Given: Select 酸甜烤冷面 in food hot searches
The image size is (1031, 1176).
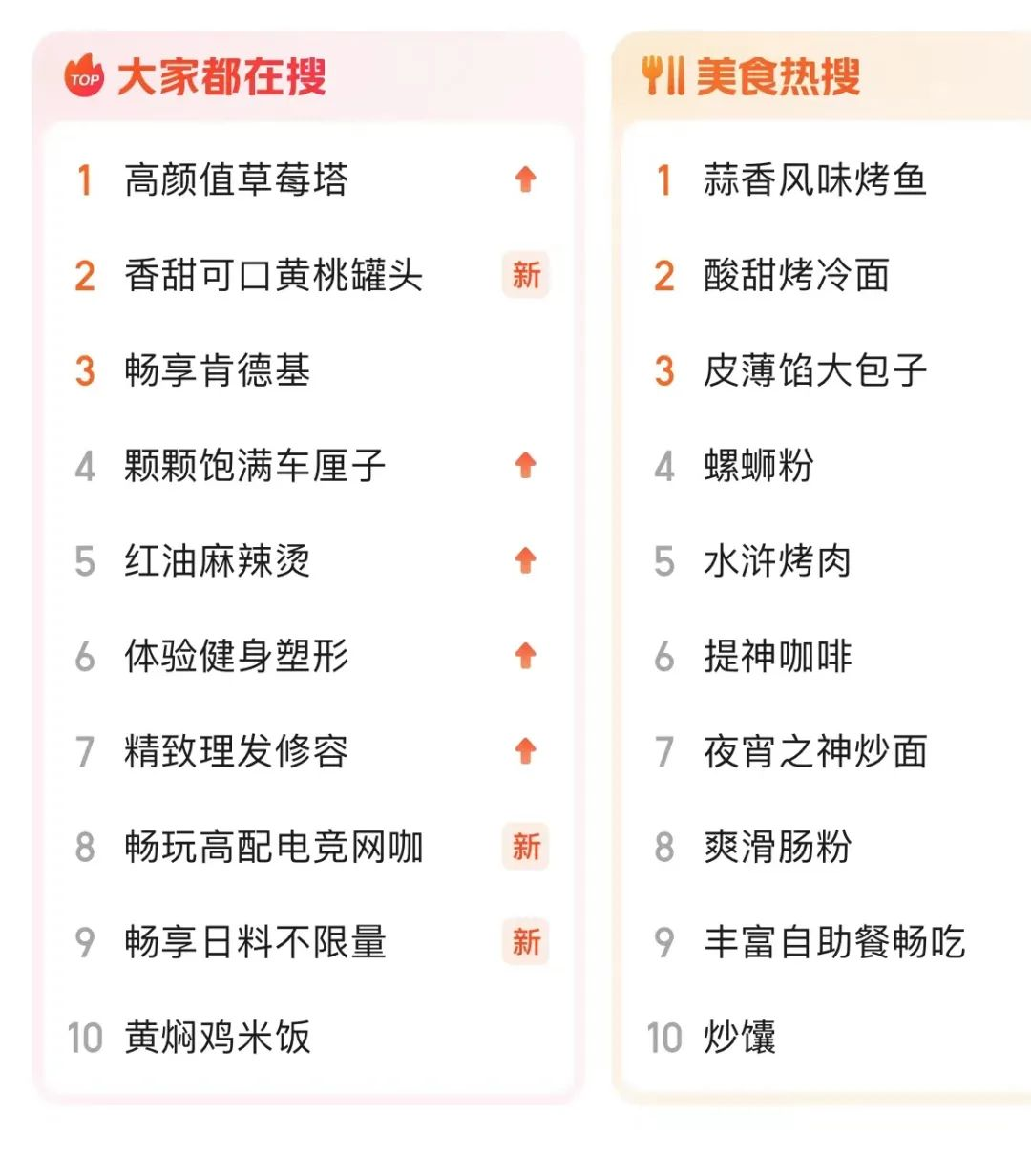Looking at the screenshot, I should coord(796,275).
